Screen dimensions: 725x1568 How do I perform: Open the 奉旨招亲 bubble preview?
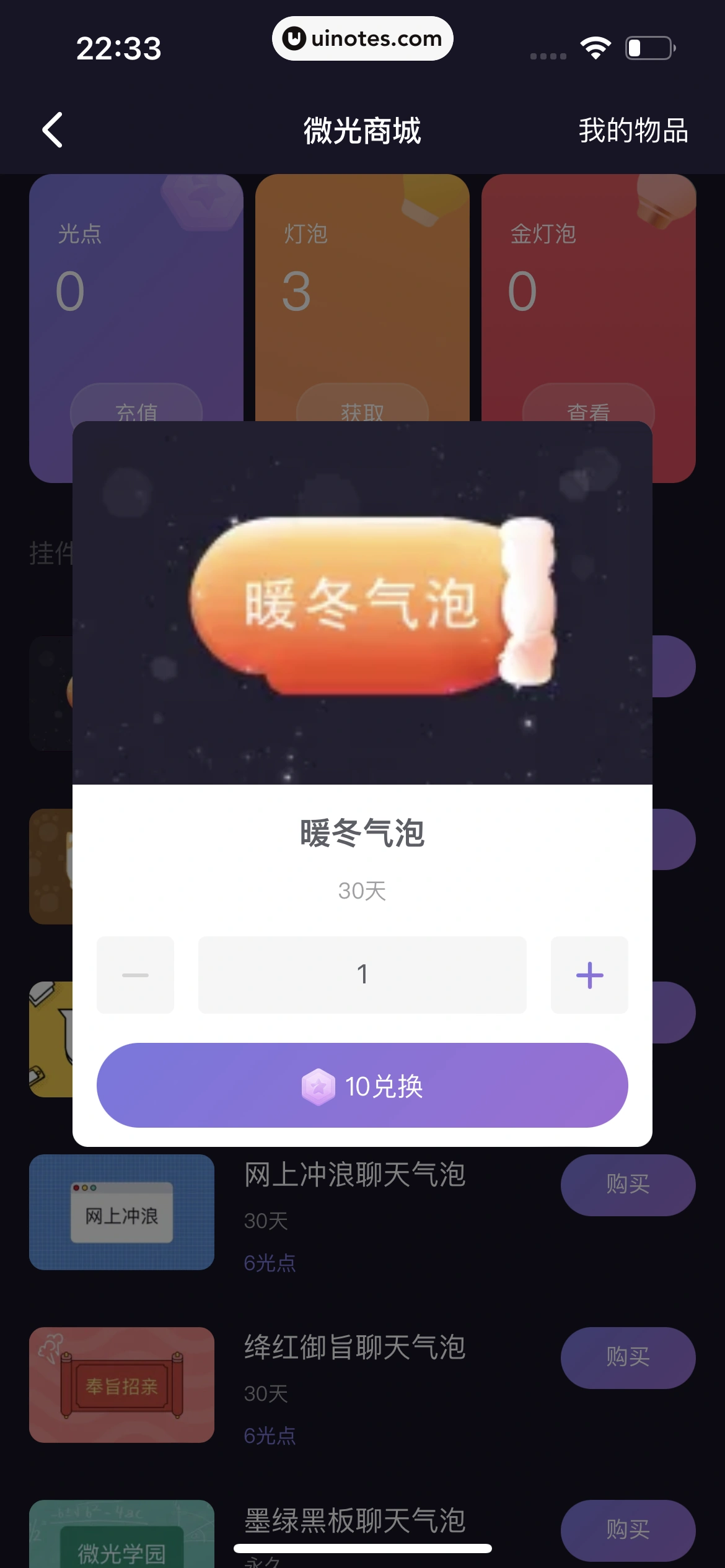click(121, 1385)
